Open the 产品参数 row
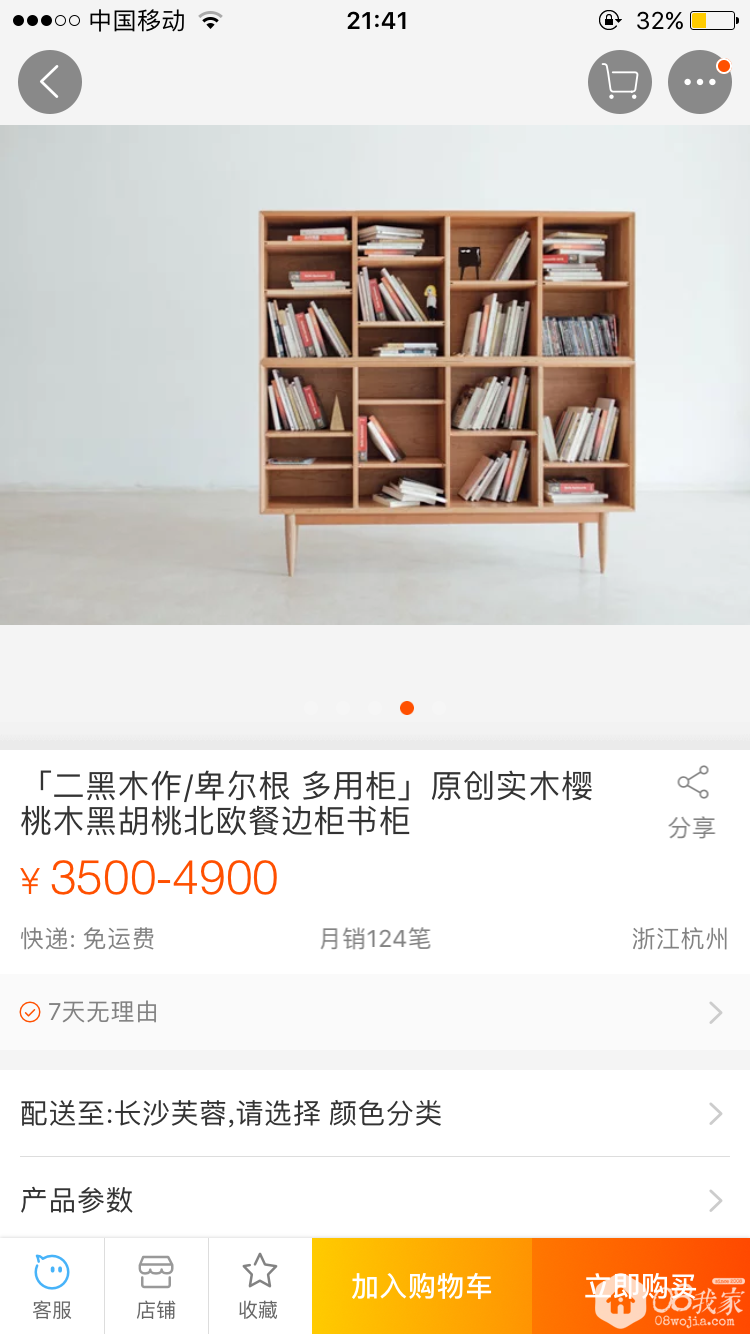 point(375,1199)
